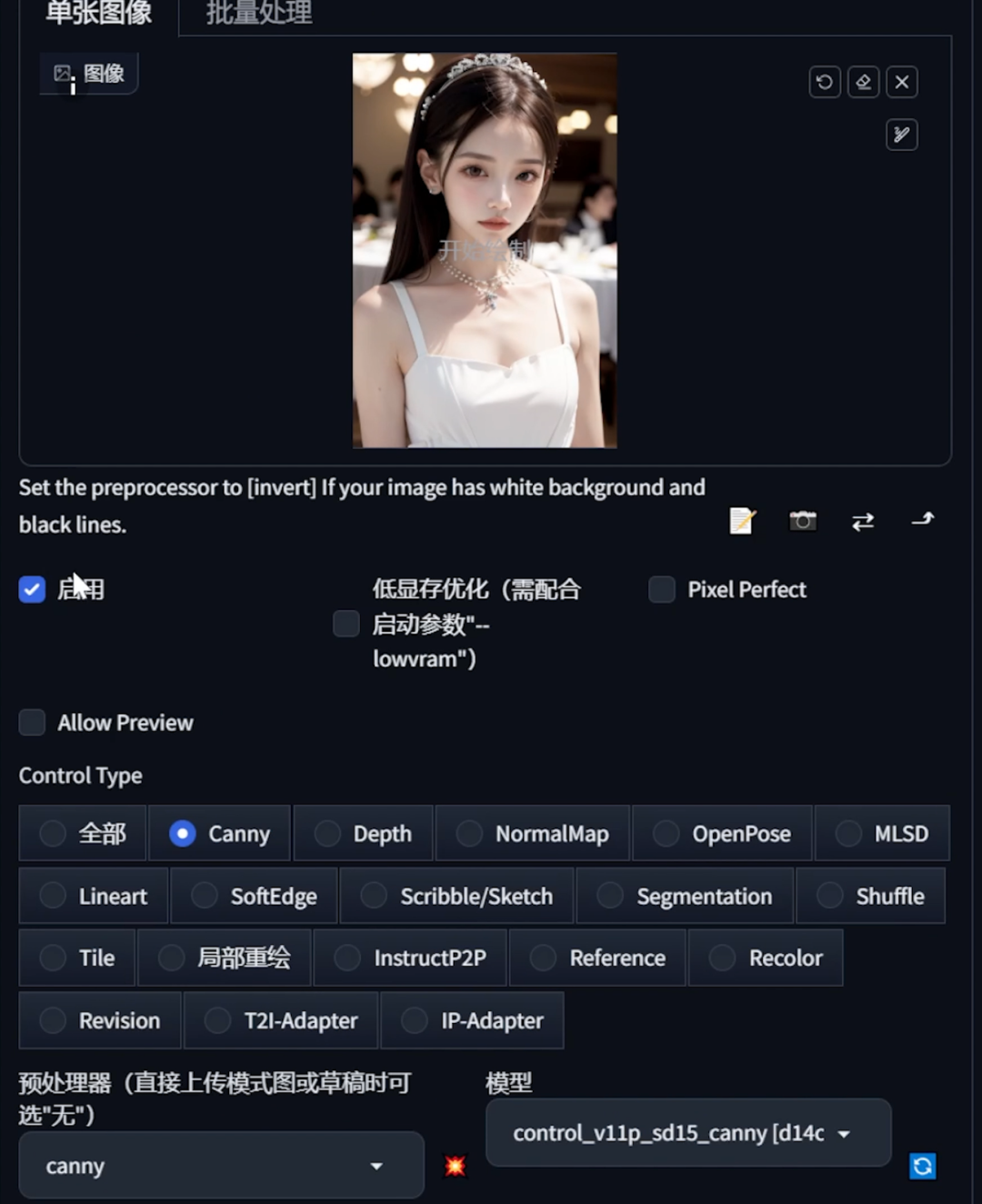Screen dimensions: 982x1204
Task: Open the new canvas notepad icon
Action: coord(742,521)
